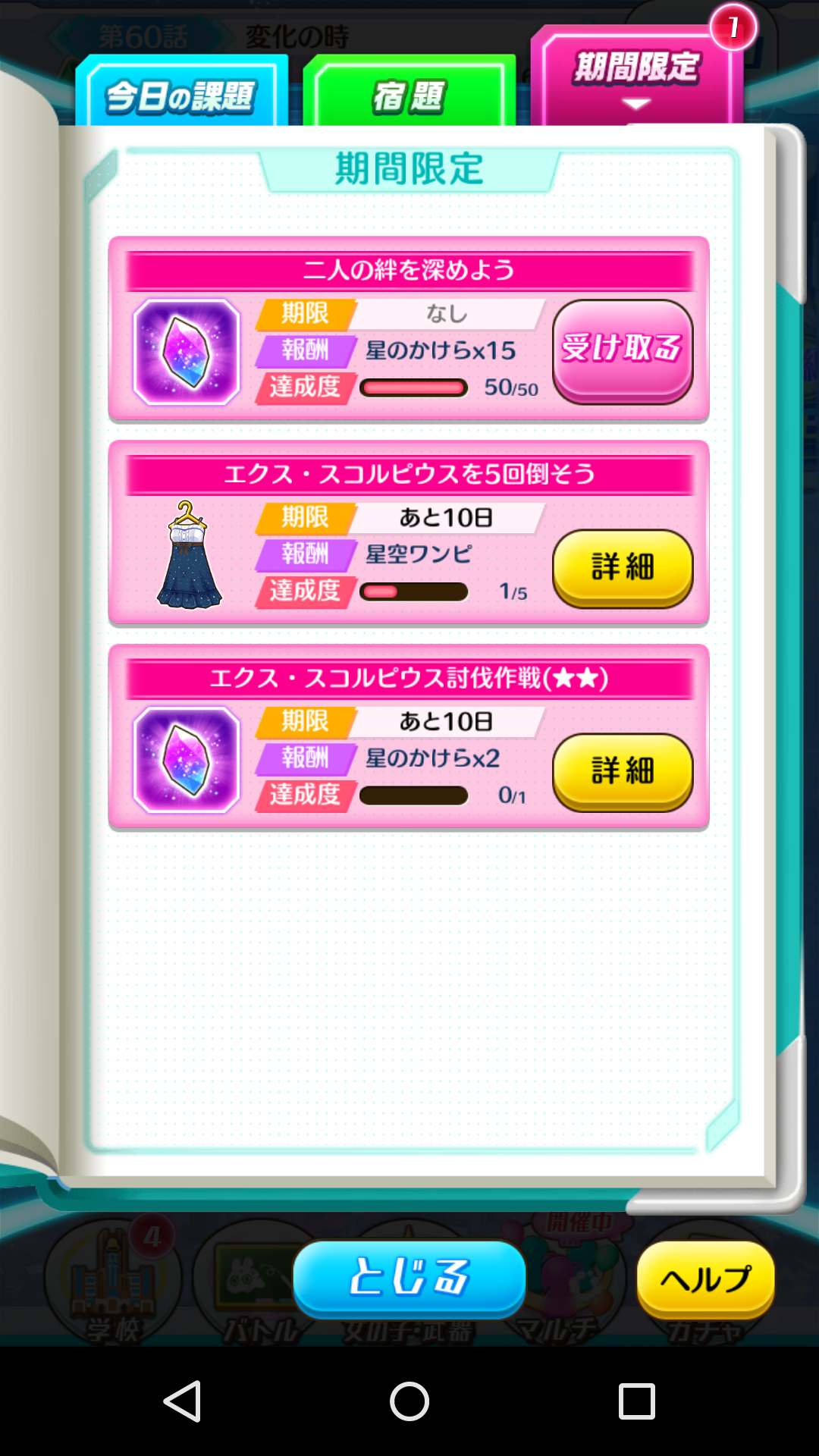Go back with system back button
The height and width of the screenshot is (1456, 819).
click(x=182, y=1401)
